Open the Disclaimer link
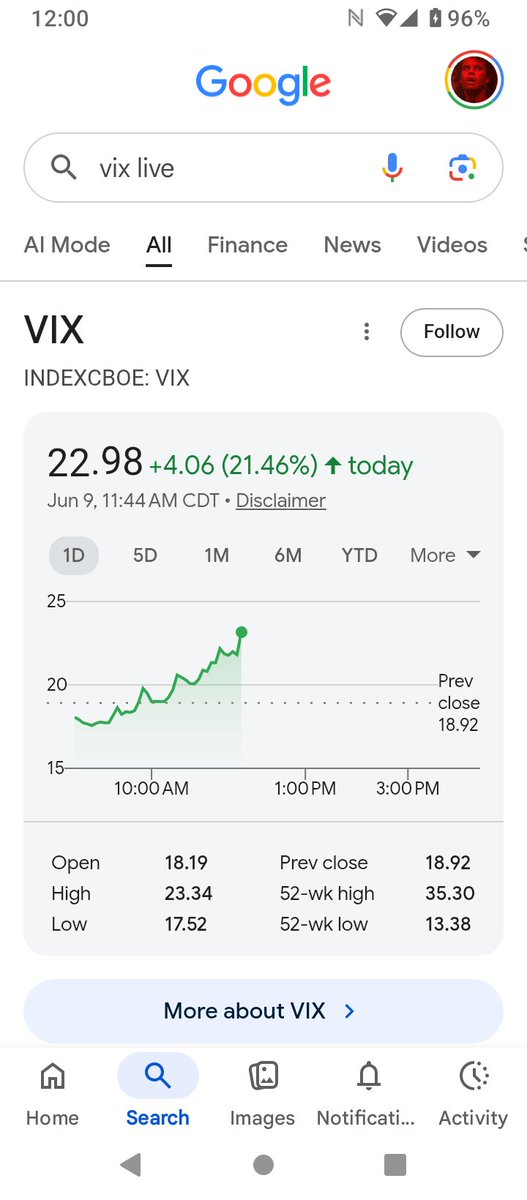This screenshot has width=527, height=1200. [281, 500]
